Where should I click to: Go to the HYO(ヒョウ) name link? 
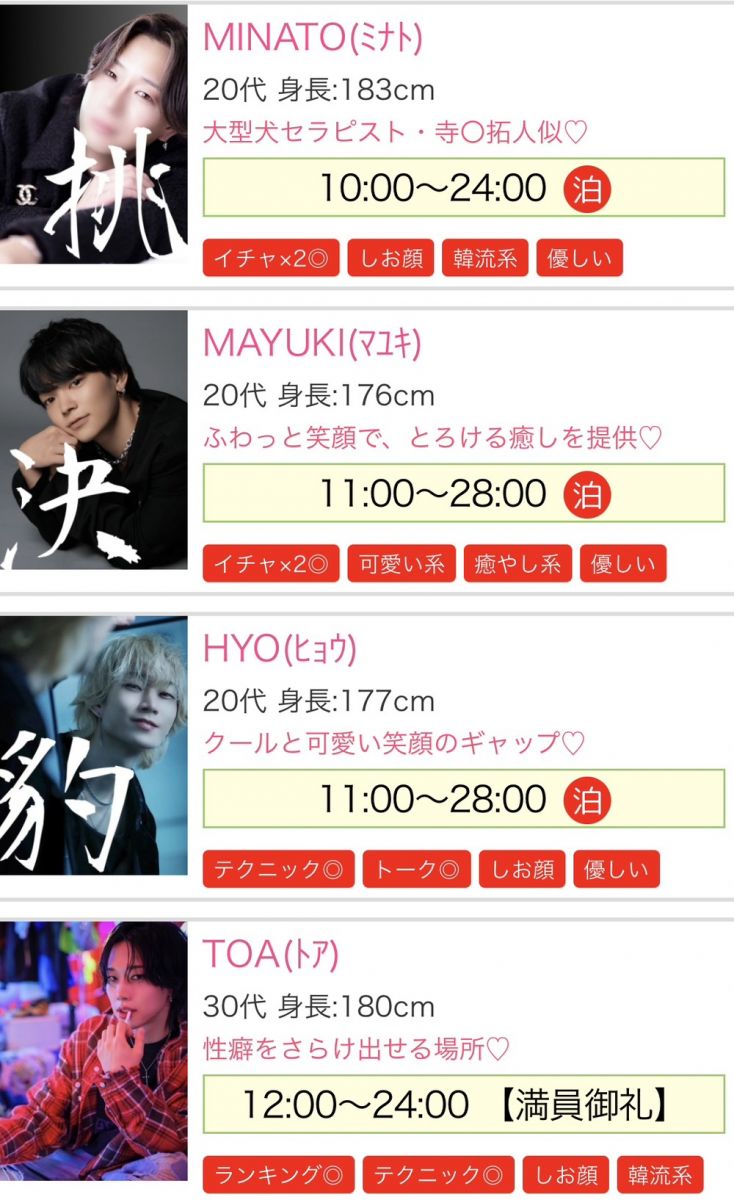[x=280, y=649]
